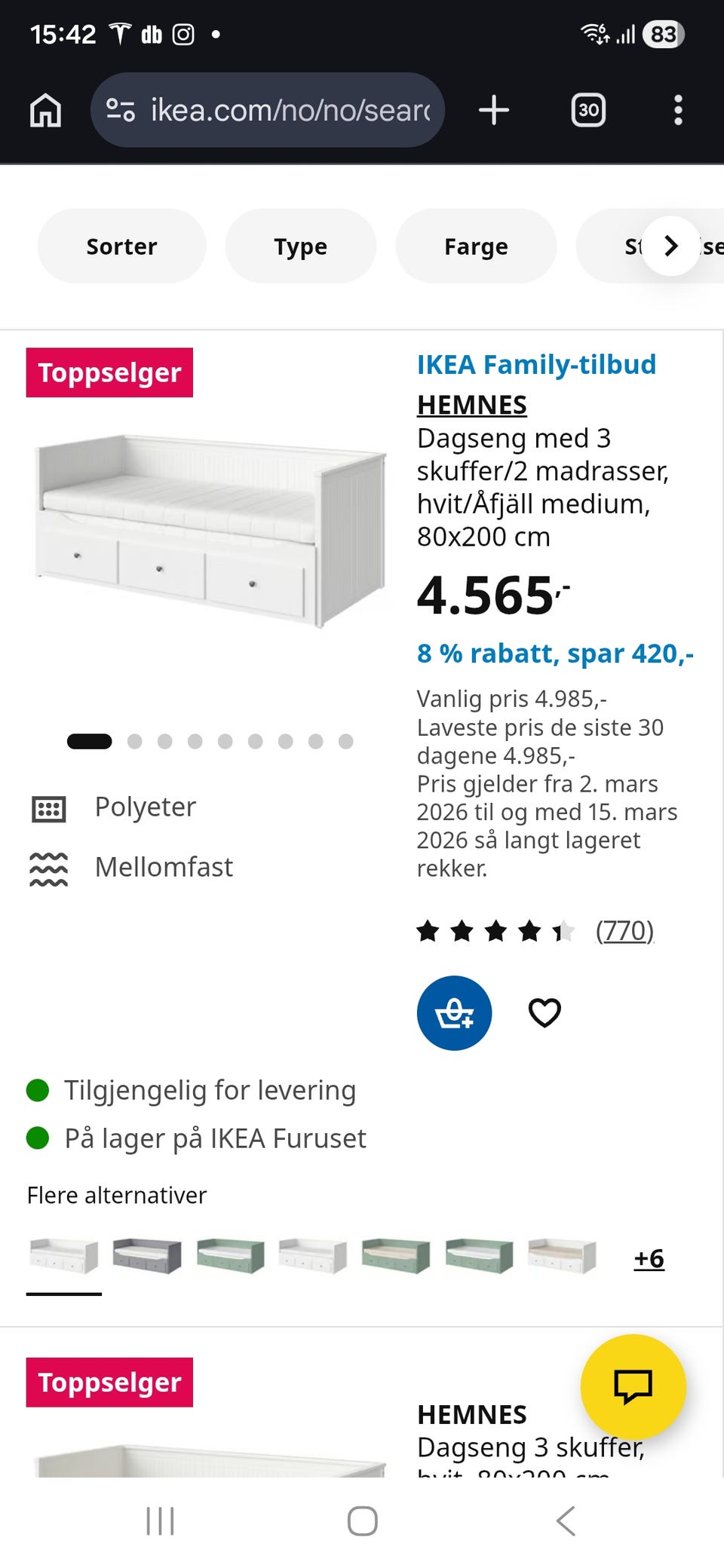Open the Type filter
The image size is (724, 1568).
point(300,246)
